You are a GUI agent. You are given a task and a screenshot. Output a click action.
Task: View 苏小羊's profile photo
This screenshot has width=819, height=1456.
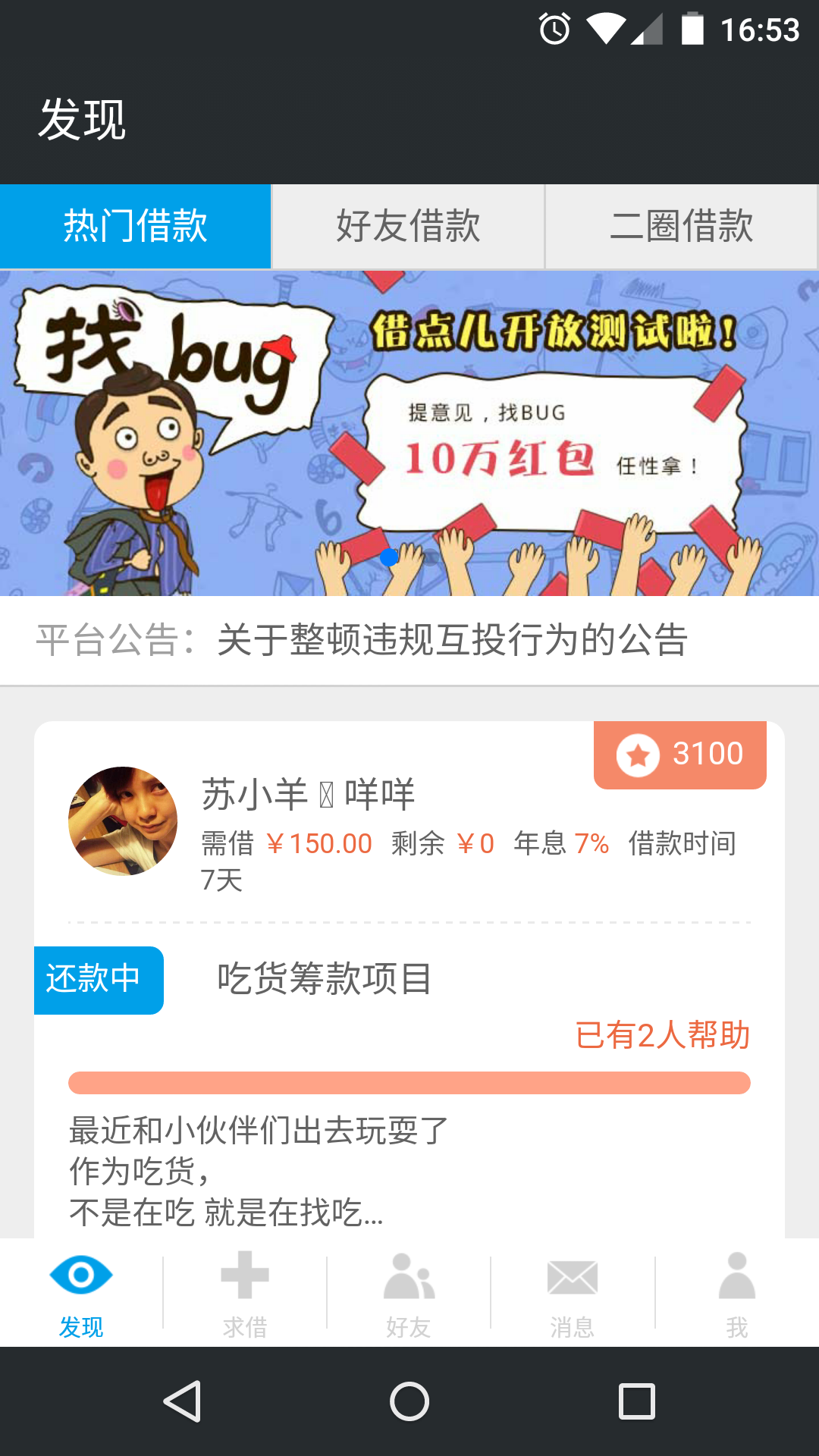coord(123,821)
